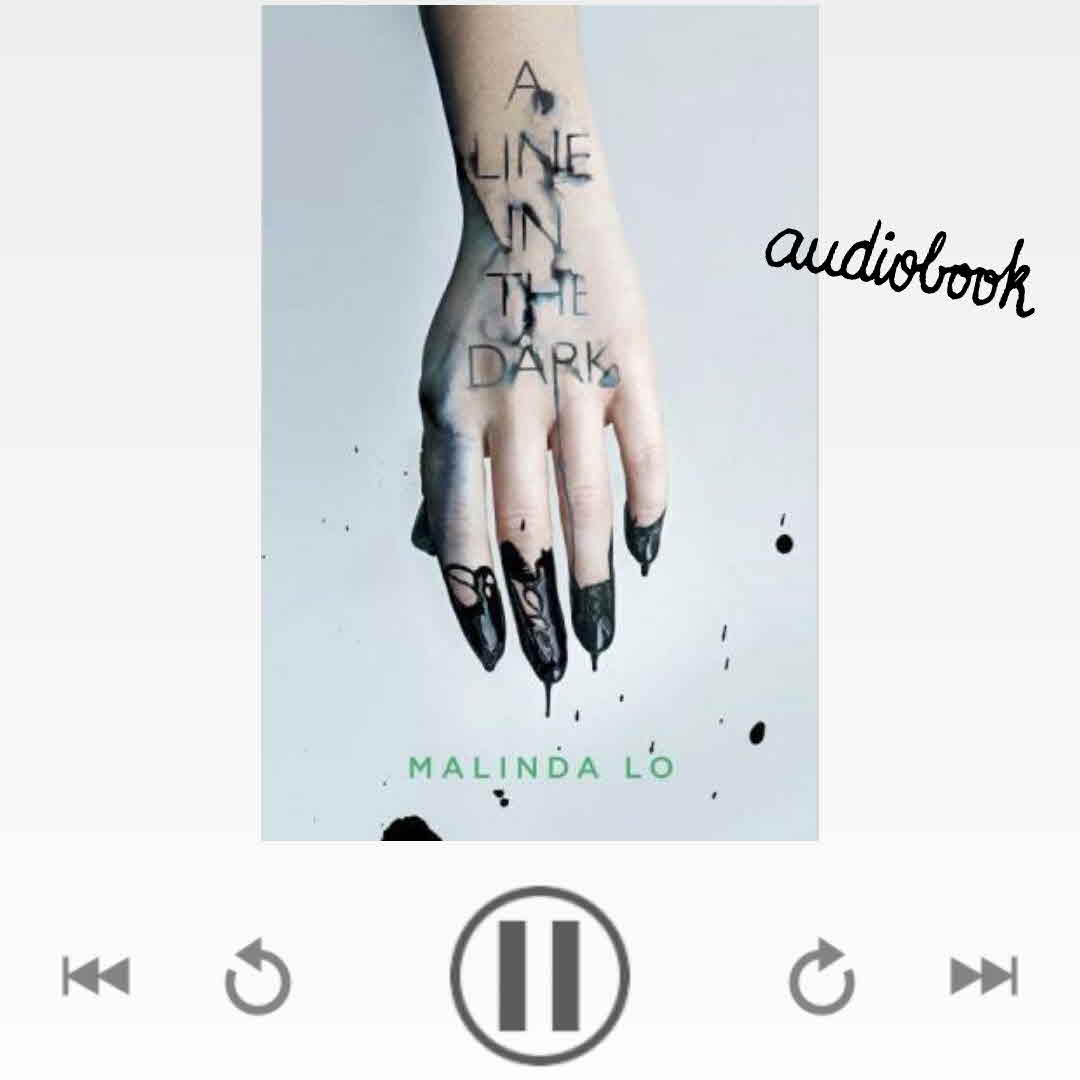The image size is (1080, 1080).
Task: Pause the audiobook playback
Action: pos(540,974)
